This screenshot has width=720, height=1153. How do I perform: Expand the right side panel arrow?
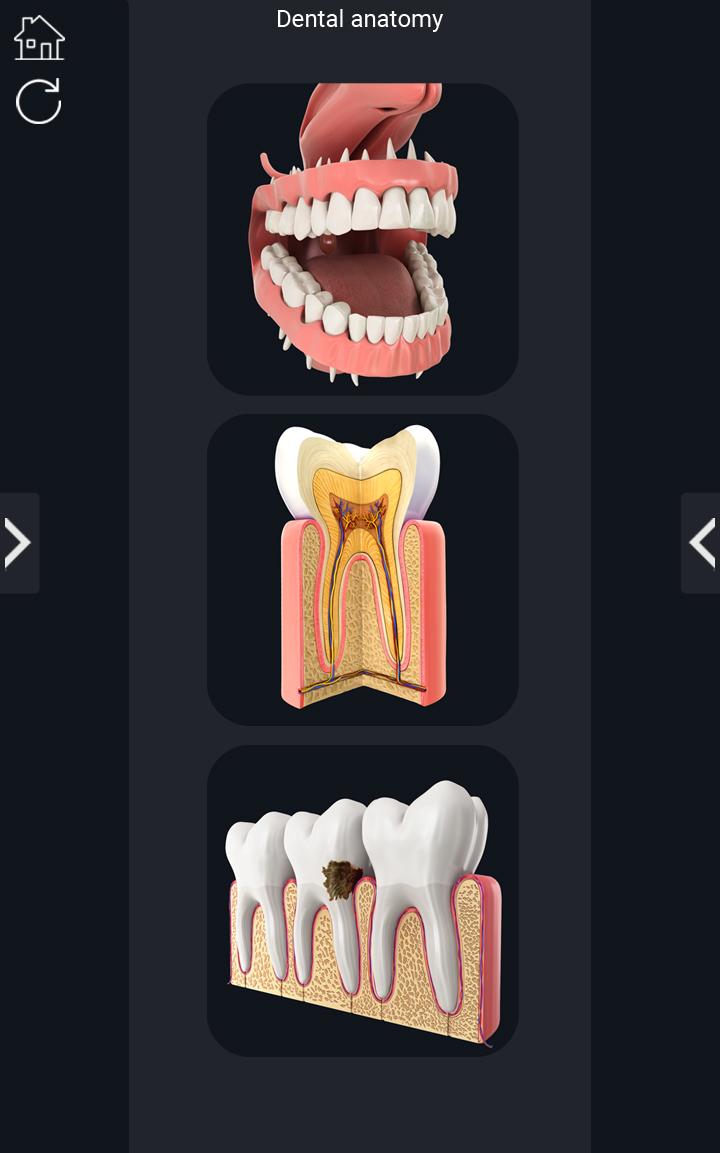click(x=701, y=543)
